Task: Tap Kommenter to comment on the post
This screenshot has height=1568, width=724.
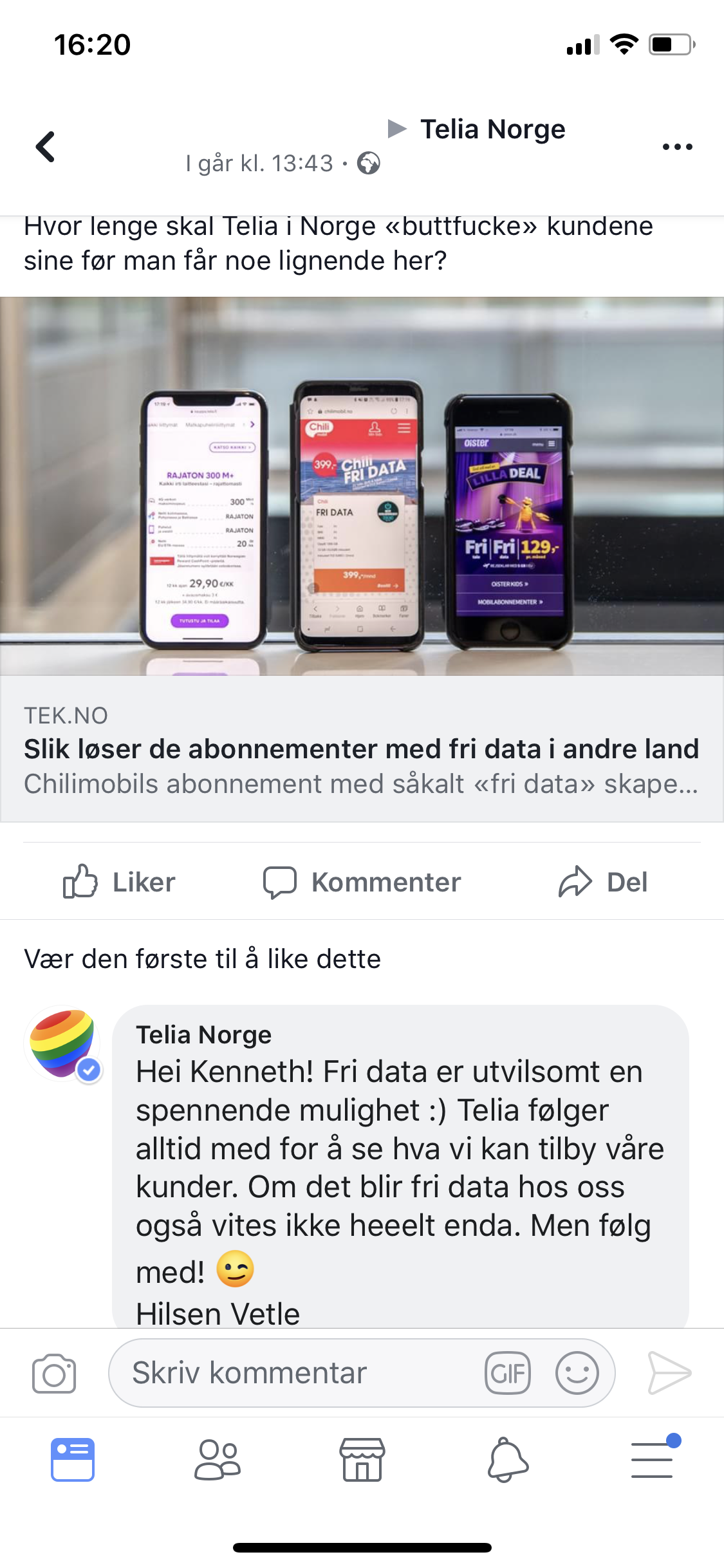Action: 362,882
